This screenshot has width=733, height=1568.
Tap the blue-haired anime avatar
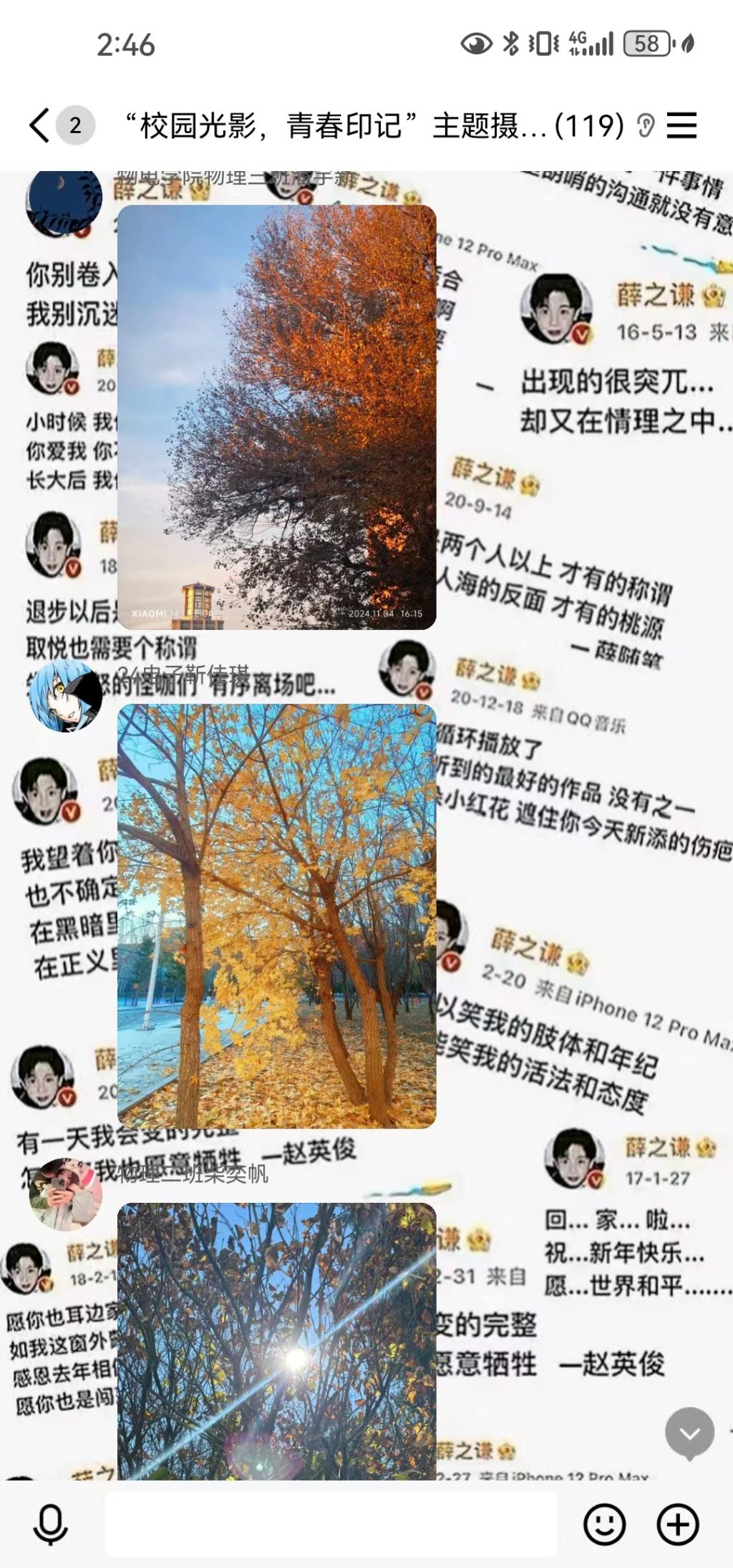click(65, 696)
